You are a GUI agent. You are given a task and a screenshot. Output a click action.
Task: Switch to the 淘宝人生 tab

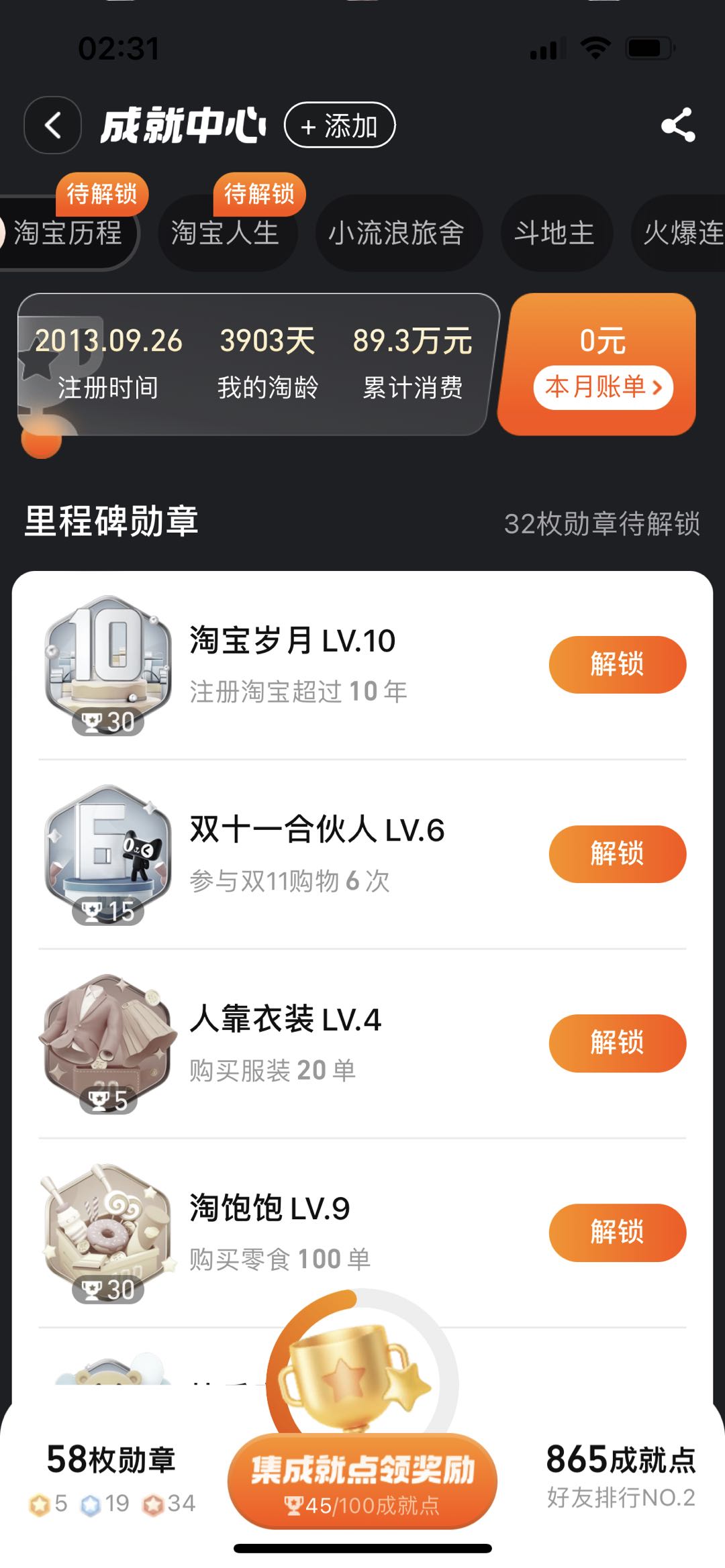coord(226,233)
